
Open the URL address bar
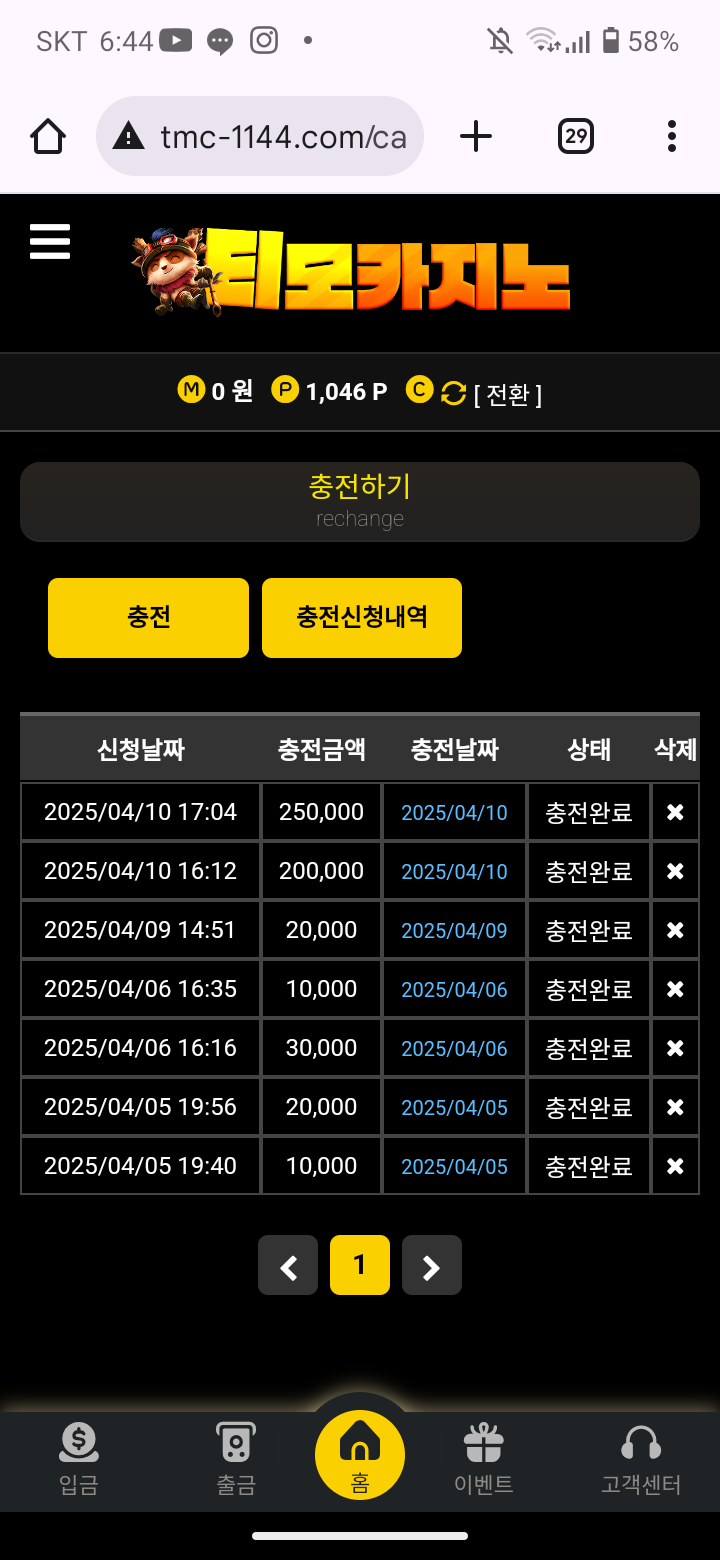[x=260, y=136]
